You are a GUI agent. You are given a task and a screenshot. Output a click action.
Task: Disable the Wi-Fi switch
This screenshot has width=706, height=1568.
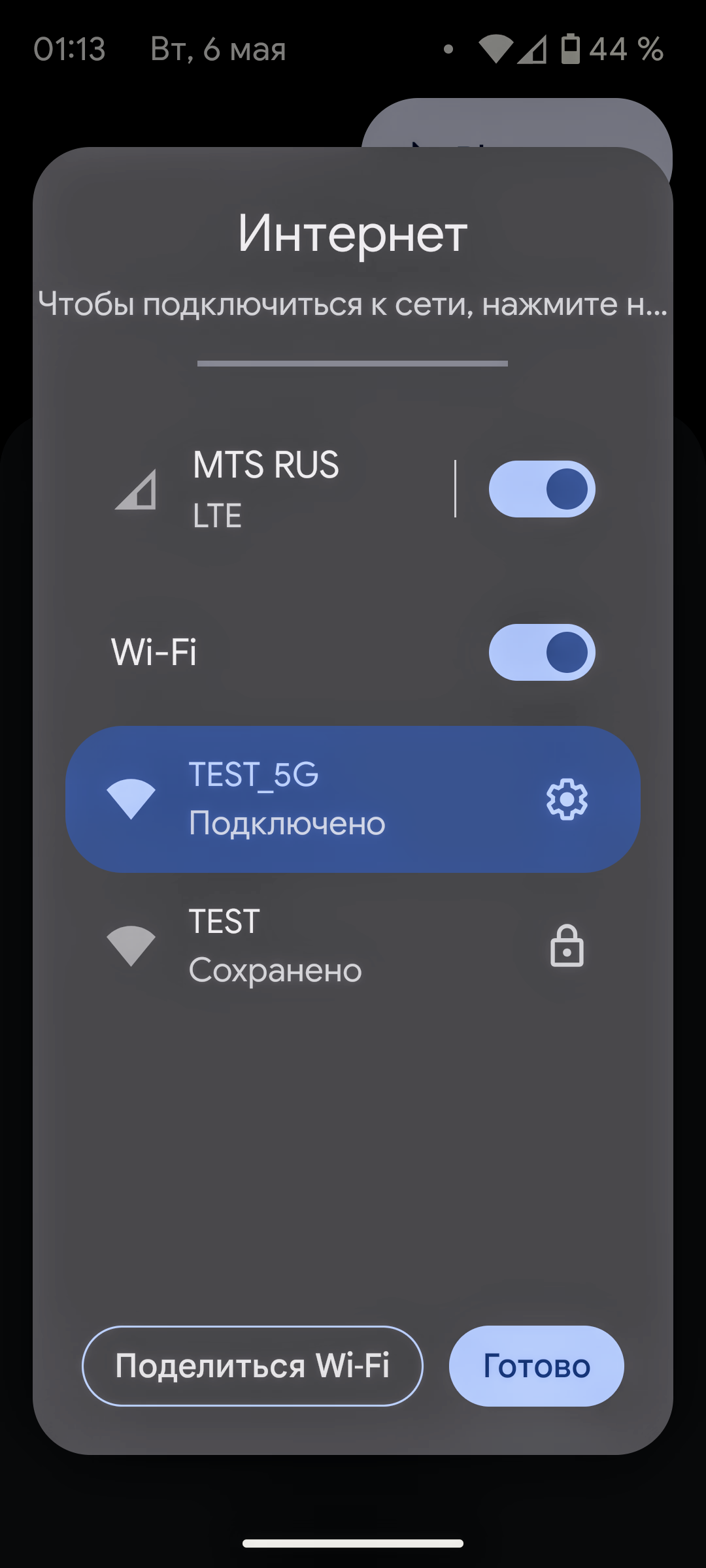tap(542, 652)
